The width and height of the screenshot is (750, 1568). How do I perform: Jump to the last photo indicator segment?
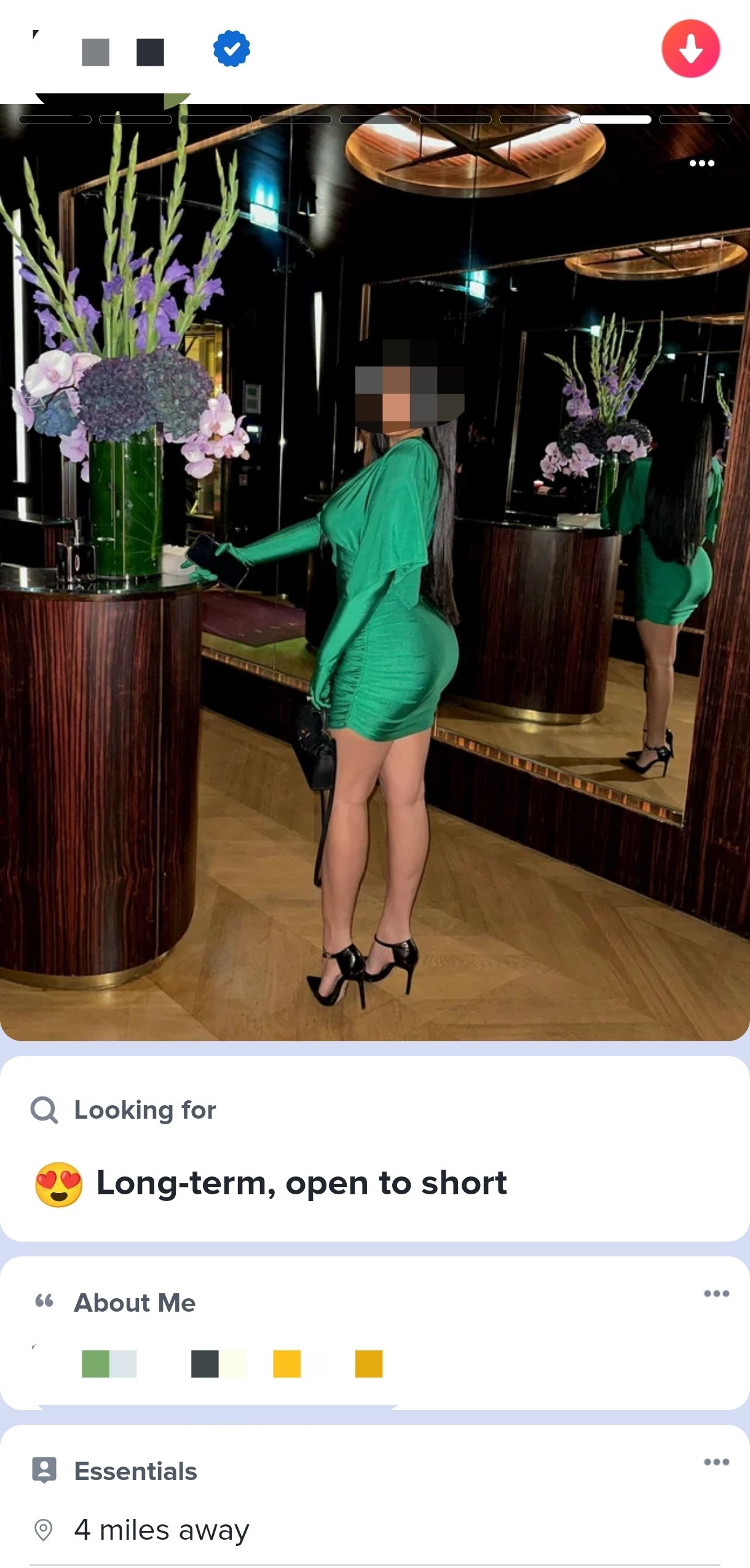[x=695, y=119]
